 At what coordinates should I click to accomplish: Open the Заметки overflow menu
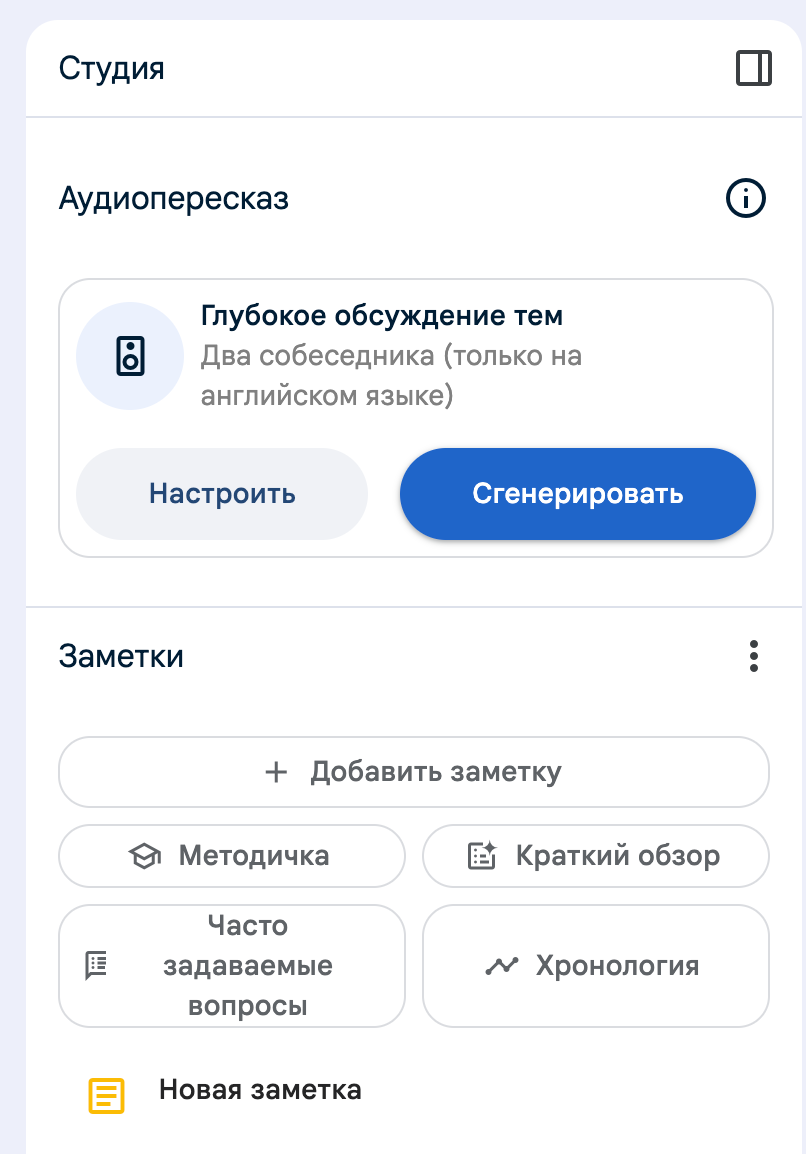754,656
